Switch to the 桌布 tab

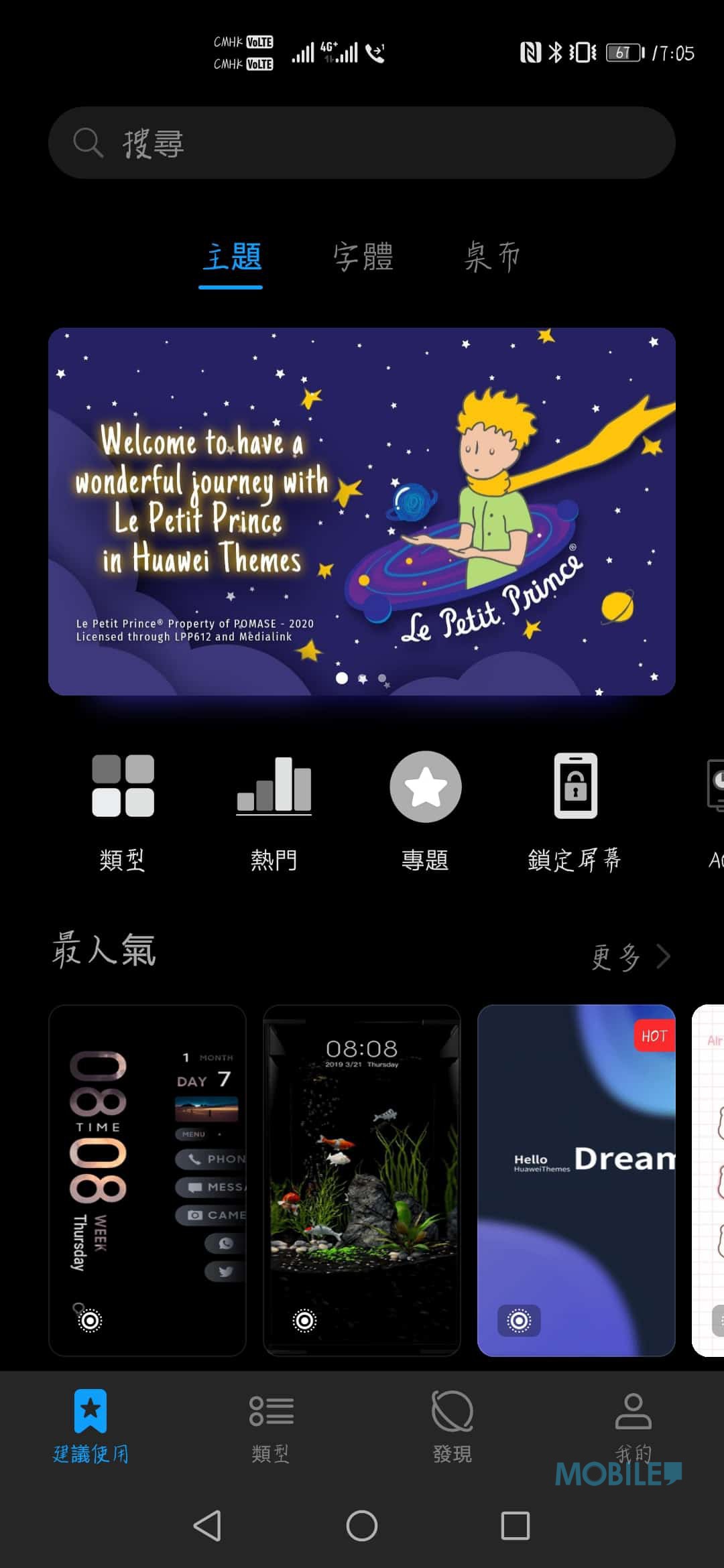coord(493,257)
